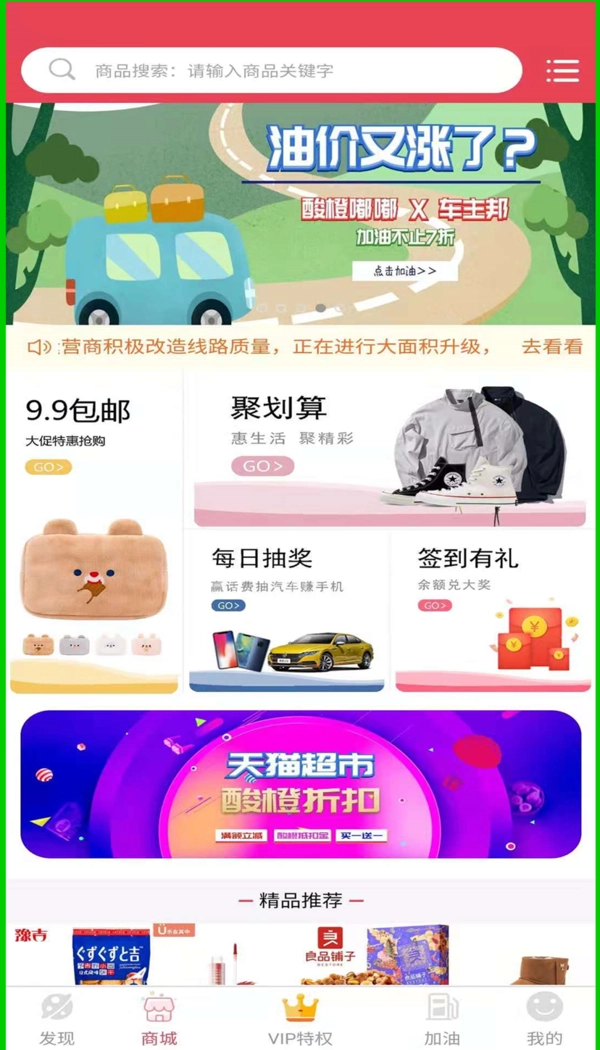Open the list menu icon
Viewport: 600px width, 1050px height.
point(562,71)
